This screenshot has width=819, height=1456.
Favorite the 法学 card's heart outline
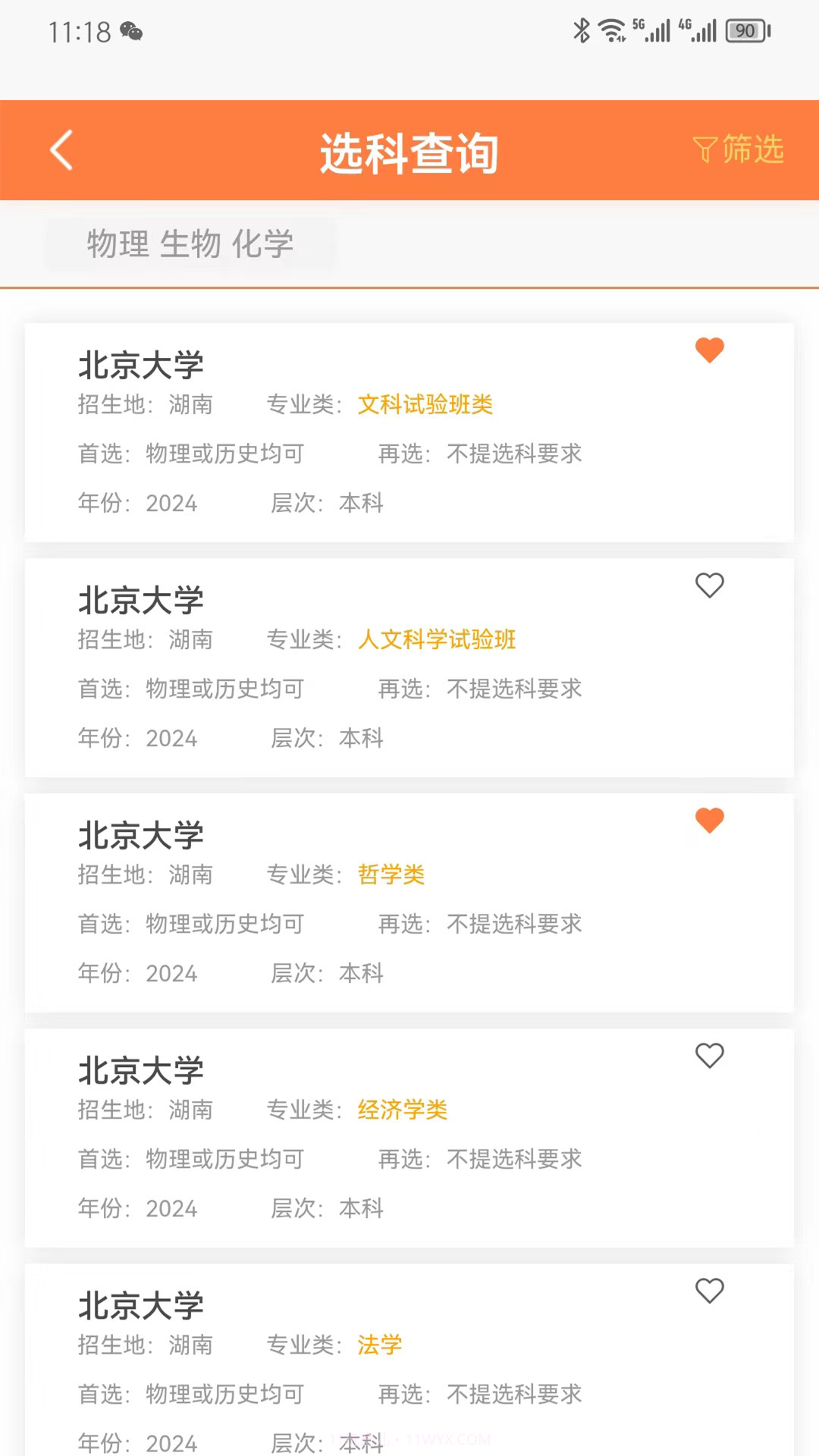click(710, 1291)
